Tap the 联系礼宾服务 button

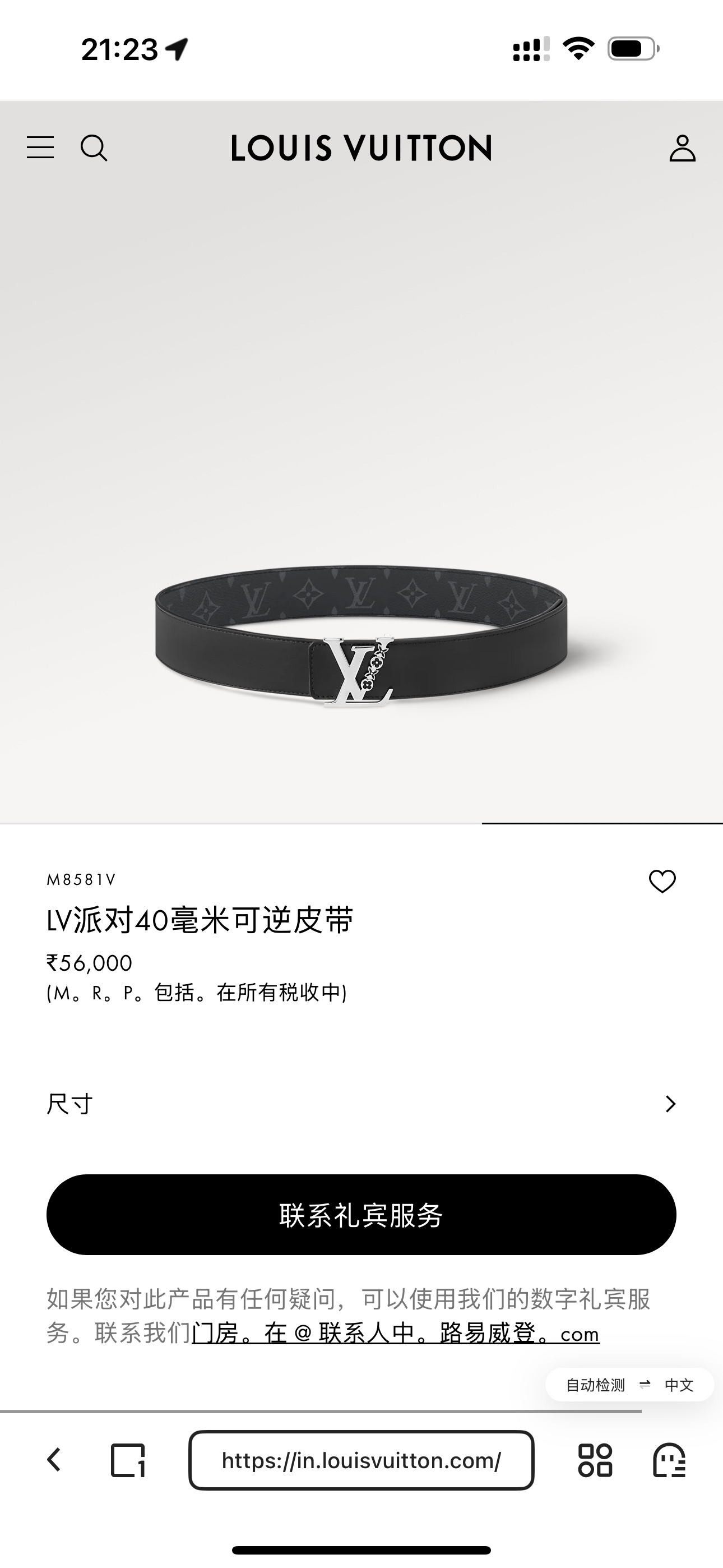pos(361,1215)
